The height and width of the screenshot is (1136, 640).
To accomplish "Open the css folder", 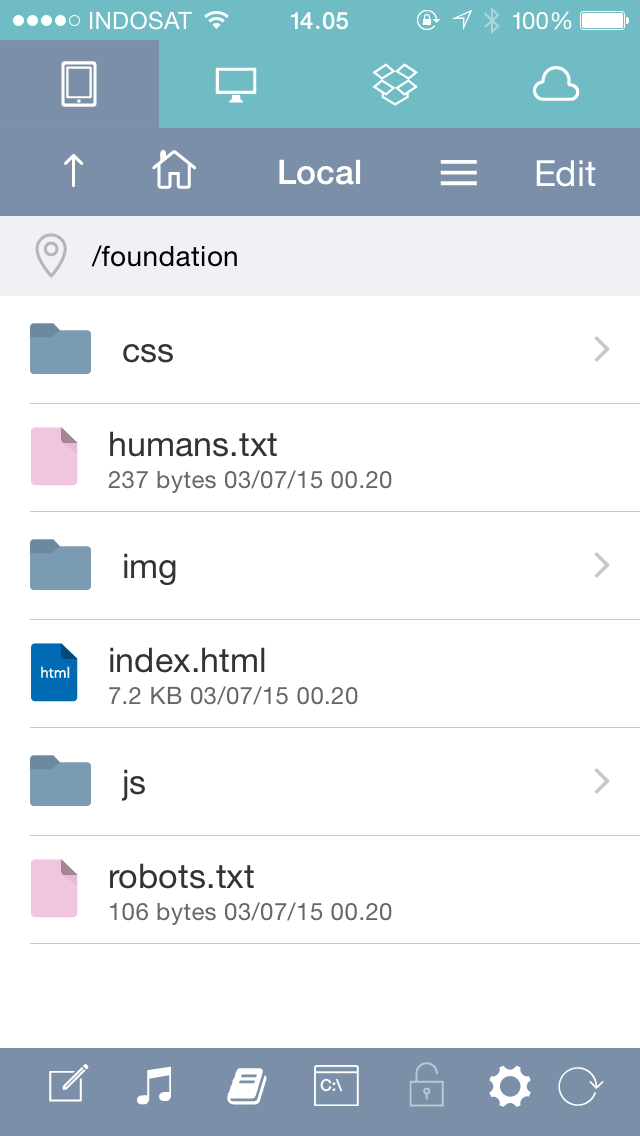I will (320, 350).
